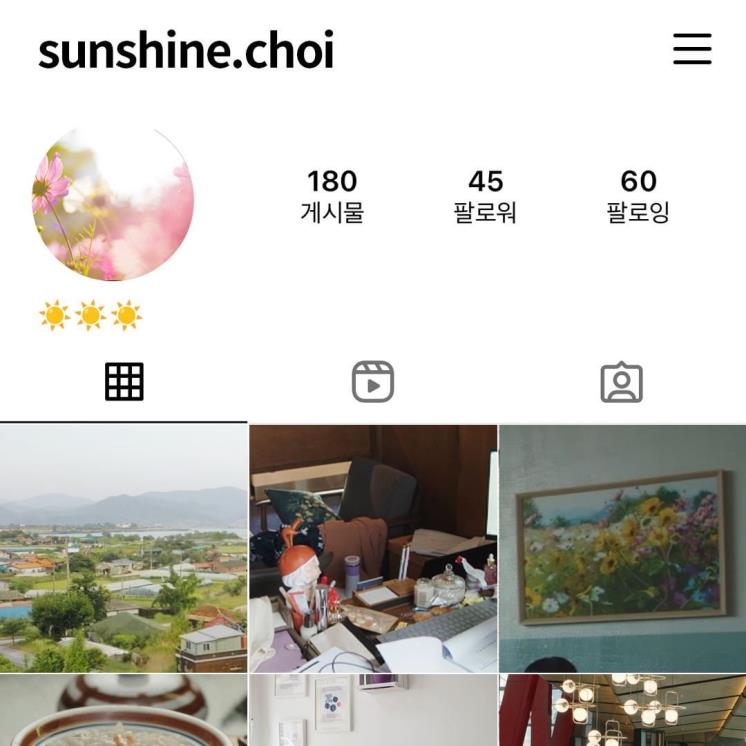746x746 pixels.
Task: Open the 45 팔로워 followers list
Action: (485, 195)
